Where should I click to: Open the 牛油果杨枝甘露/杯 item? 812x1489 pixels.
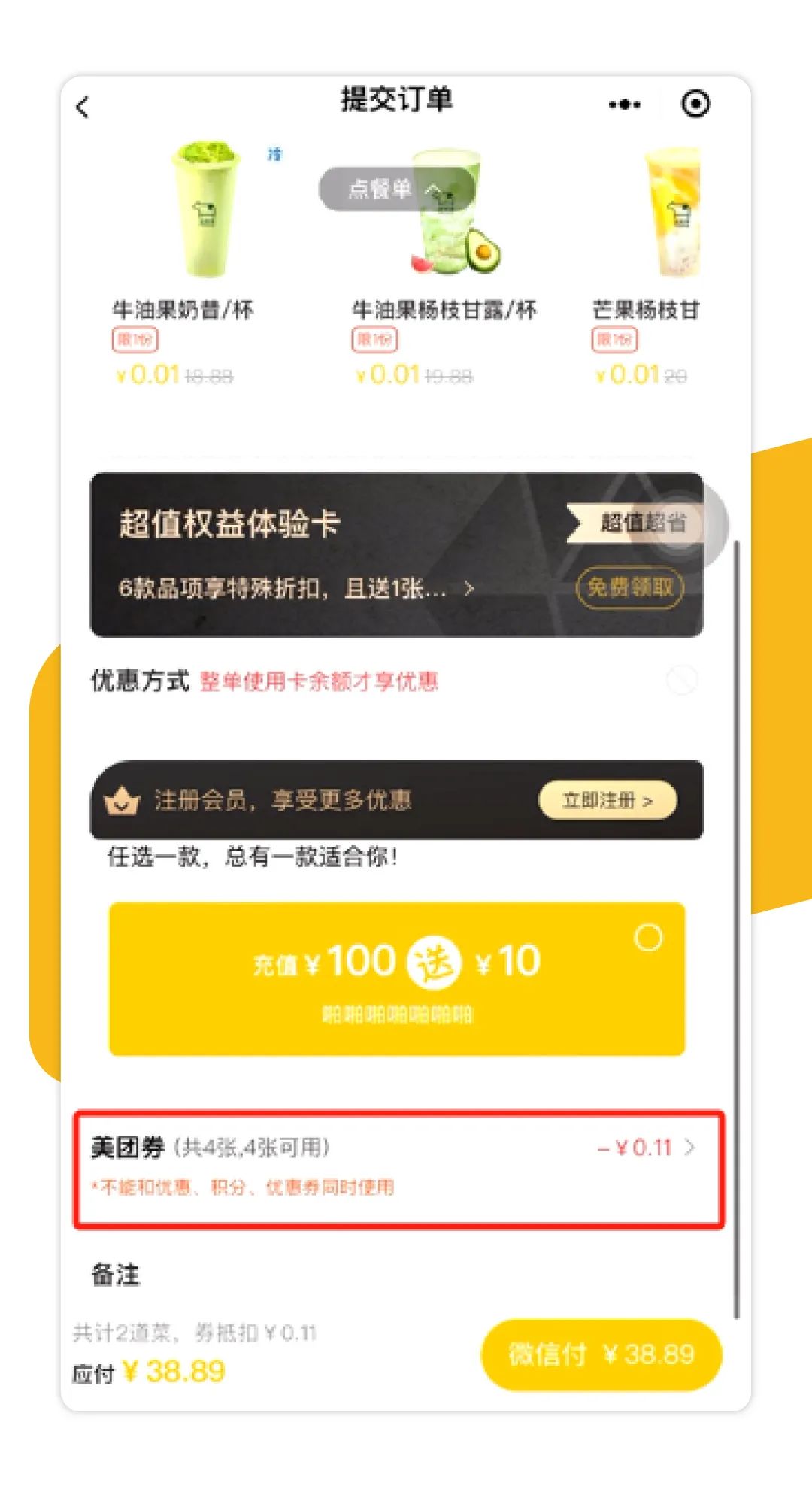coord(445,262)
